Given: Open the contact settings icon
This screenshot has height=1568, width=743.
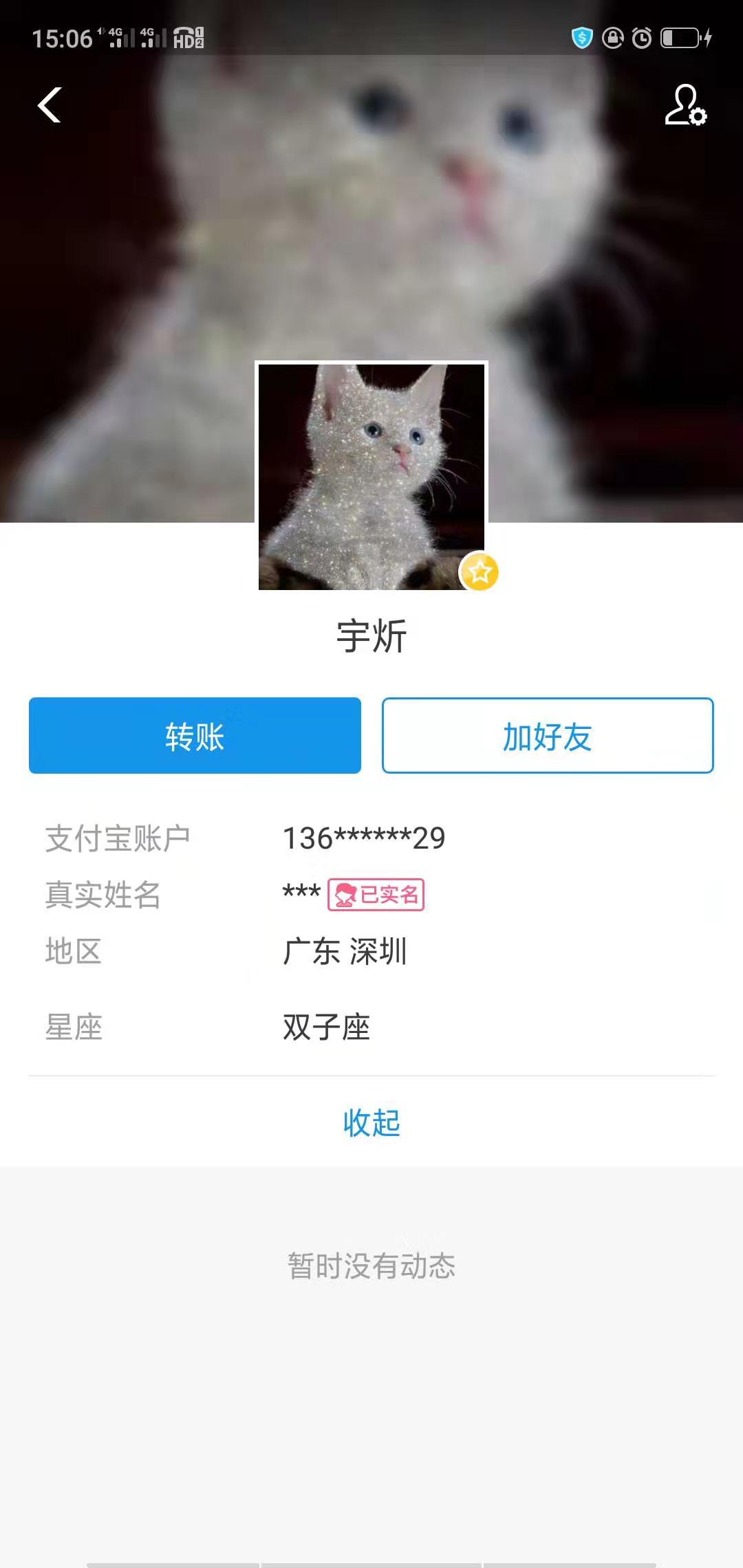Looking at the screenshot, I should (x=685, y=105).
